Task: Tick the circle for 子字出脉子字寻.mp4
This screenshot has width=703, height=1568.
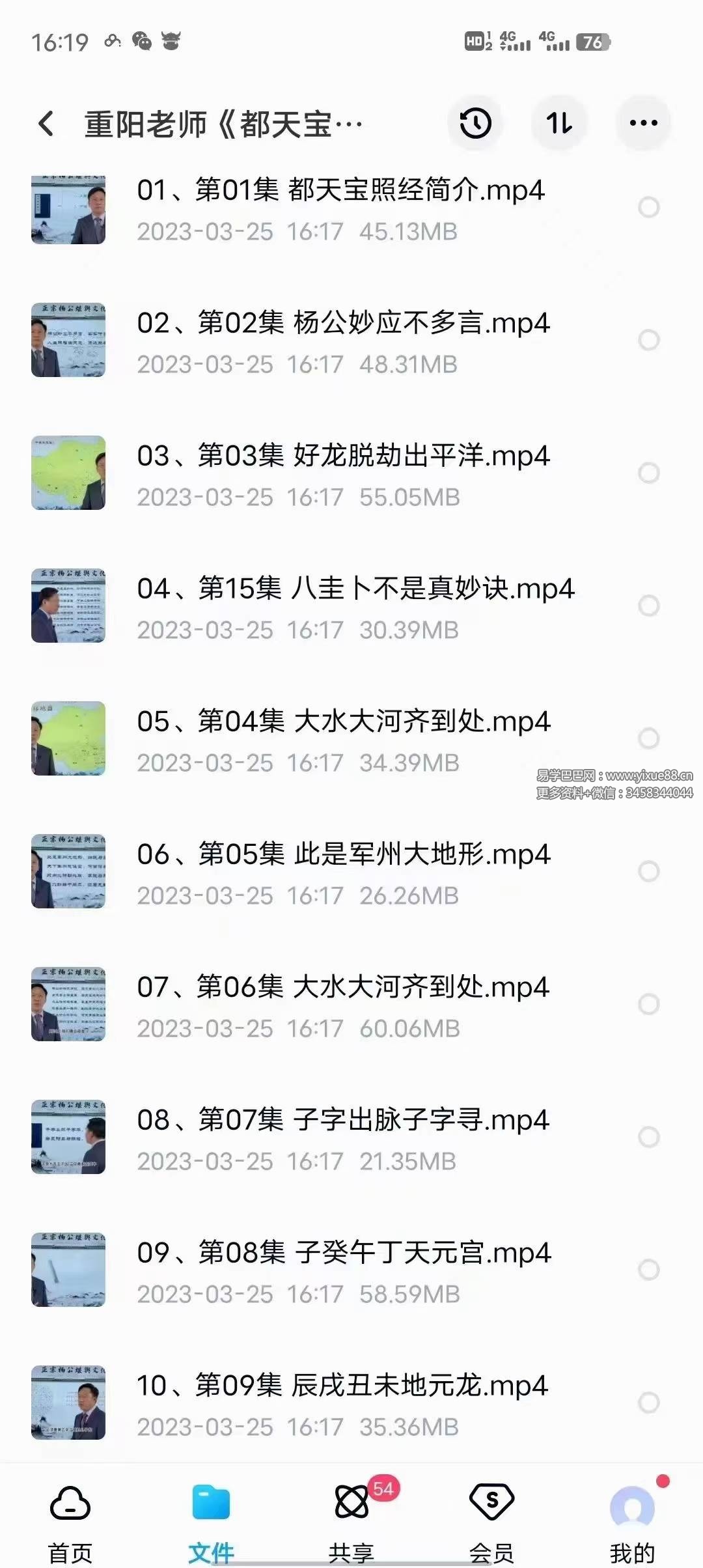Action: click(x=648, y=1137)
